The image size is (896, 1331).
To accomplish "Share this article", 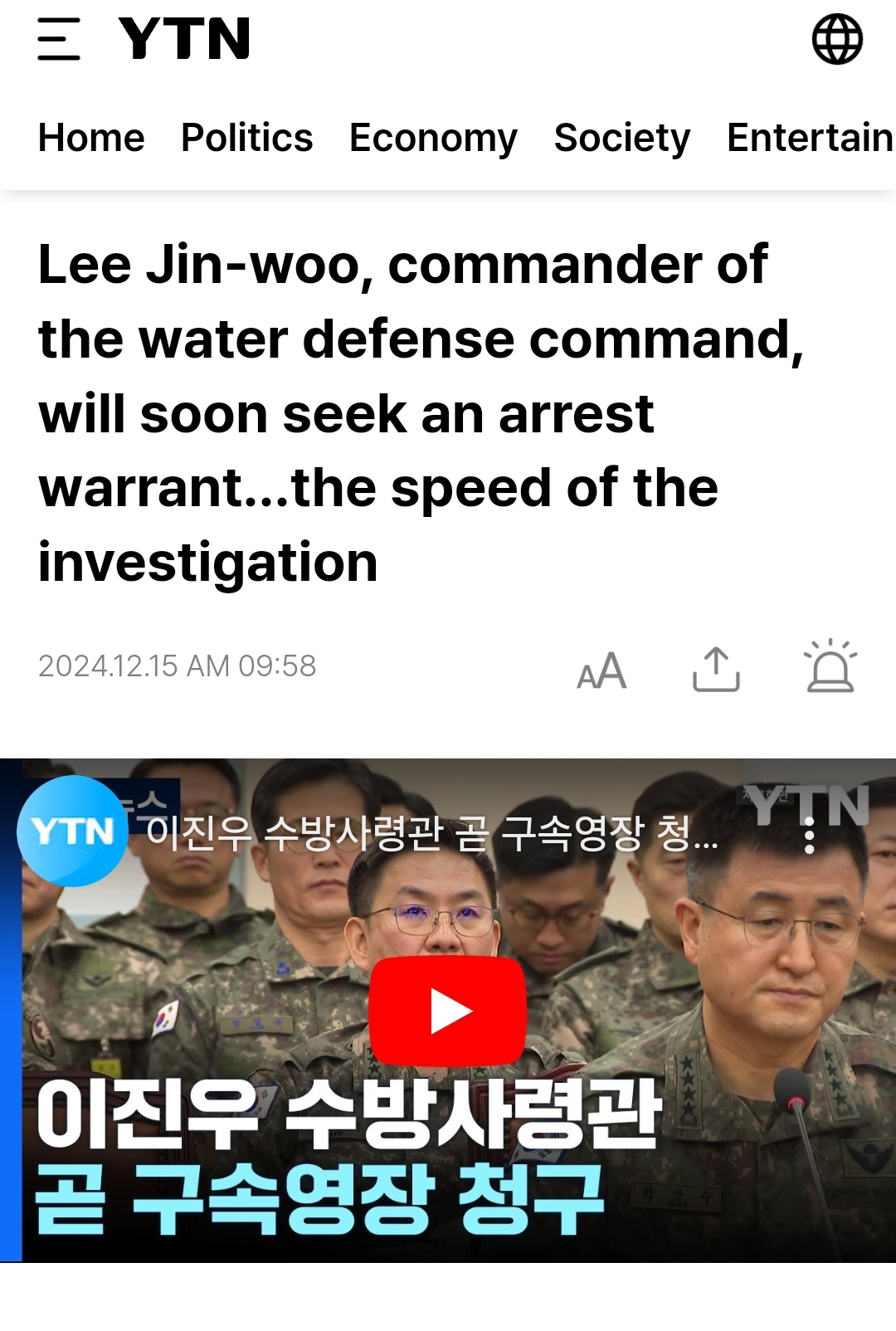I will (x=716, y=670).
